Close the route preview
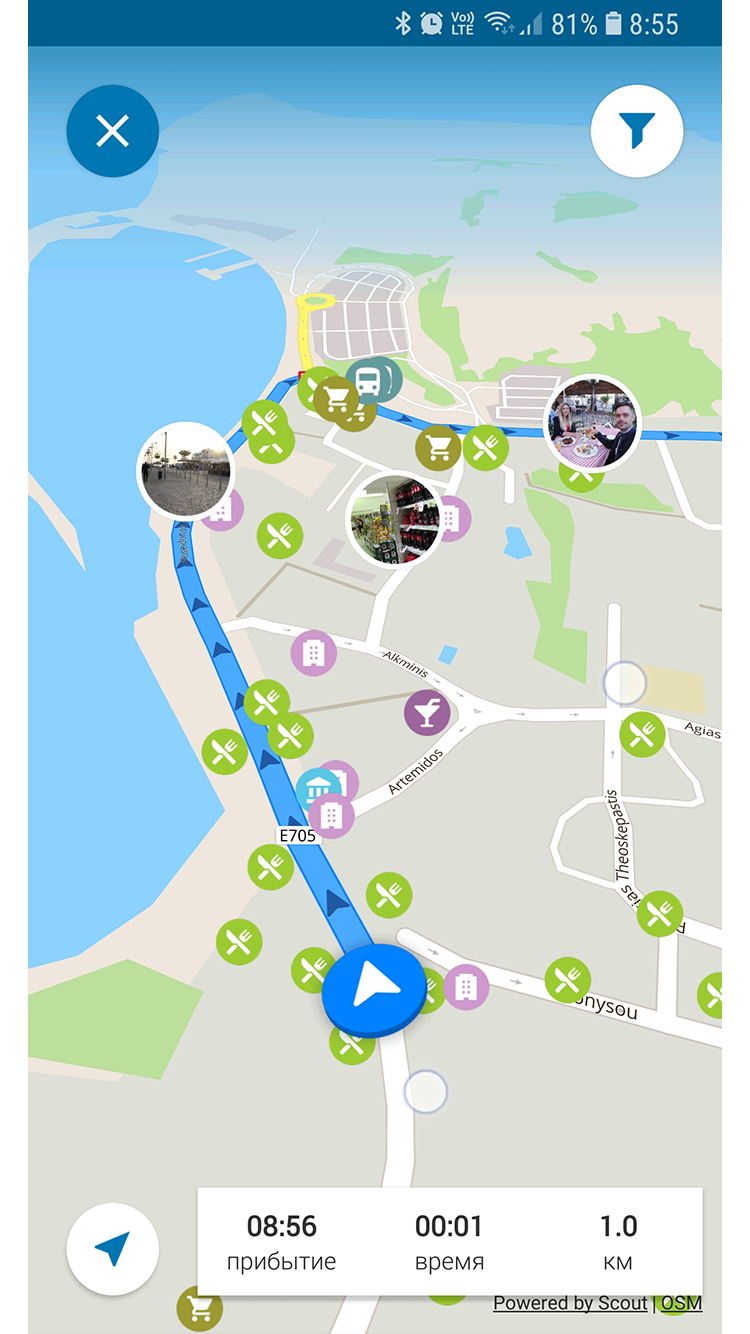The image size is (750, 1334). click(113, 131)
